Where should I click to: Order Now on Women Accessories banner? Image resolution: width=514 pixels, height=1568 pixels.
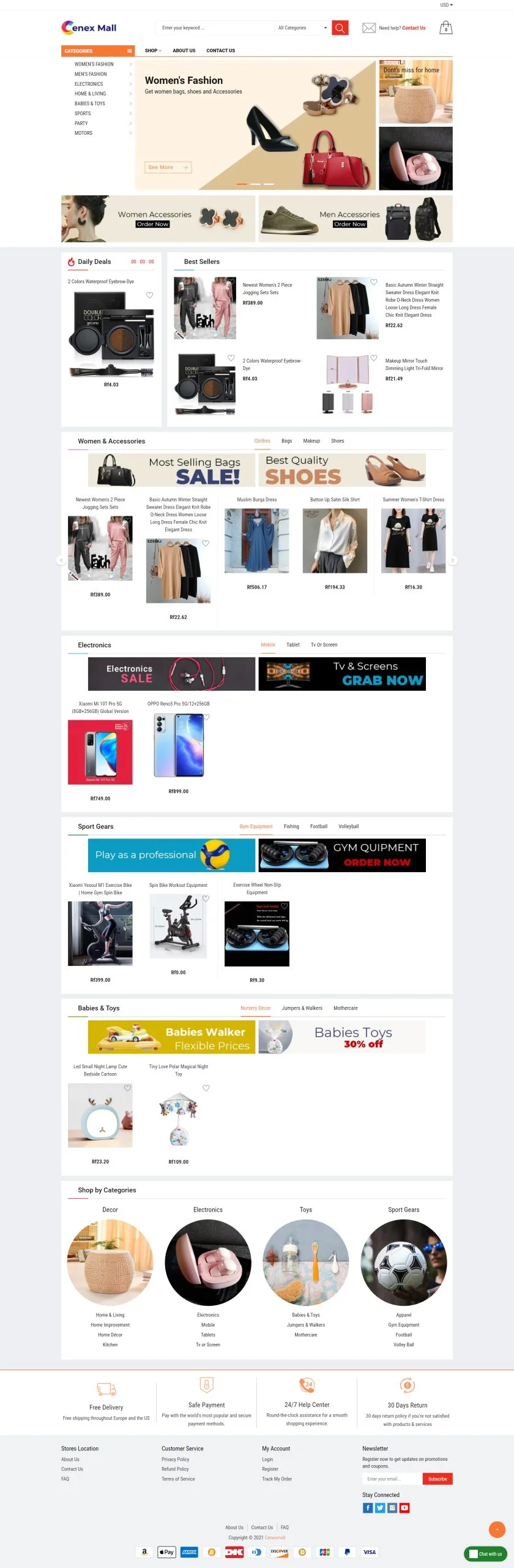coord(152,224)
